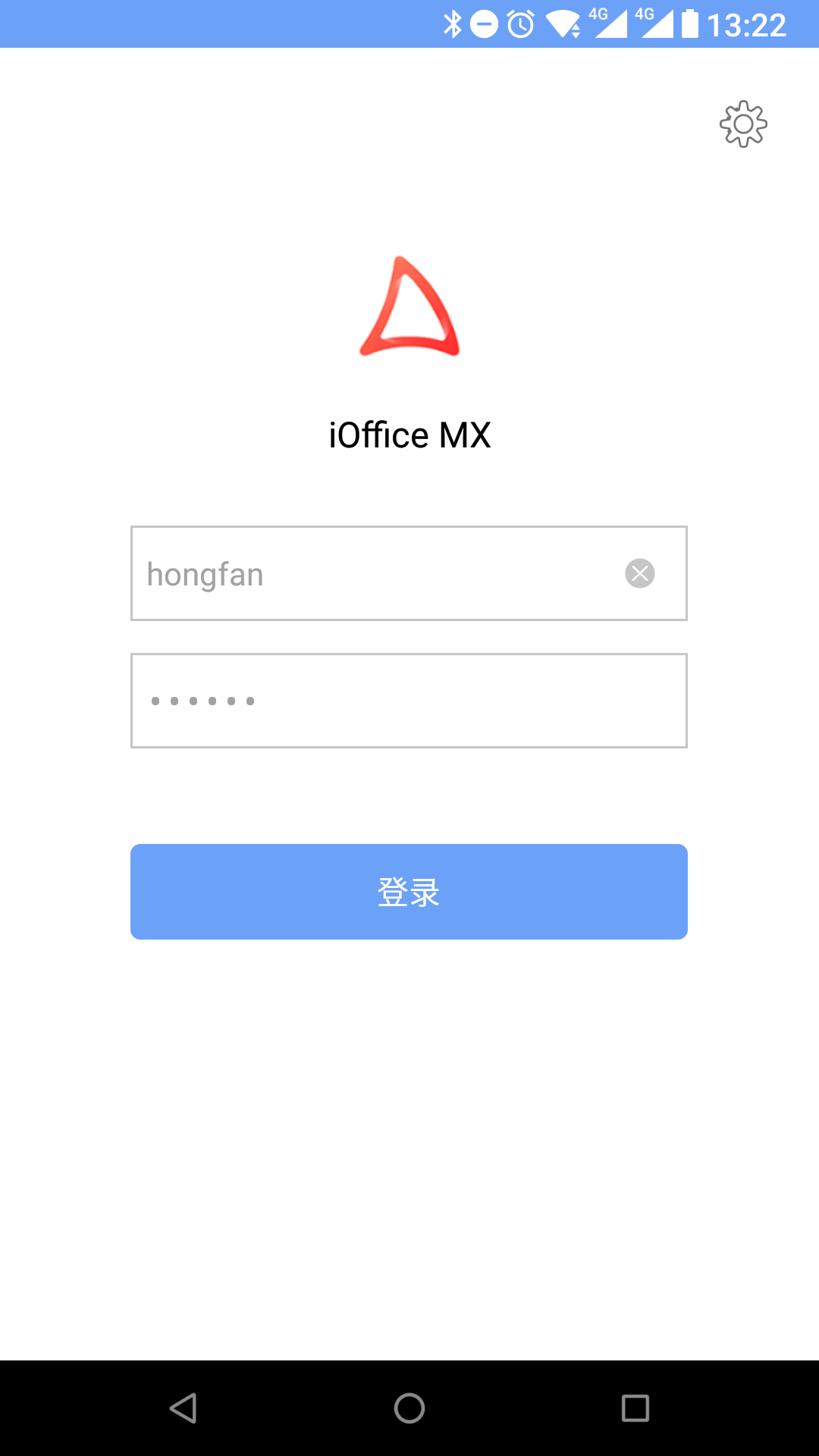819x1456 pixels.
Task: Tap the alarm clock status bar icon
Action: pyautogui.click(x=520, y=24)
